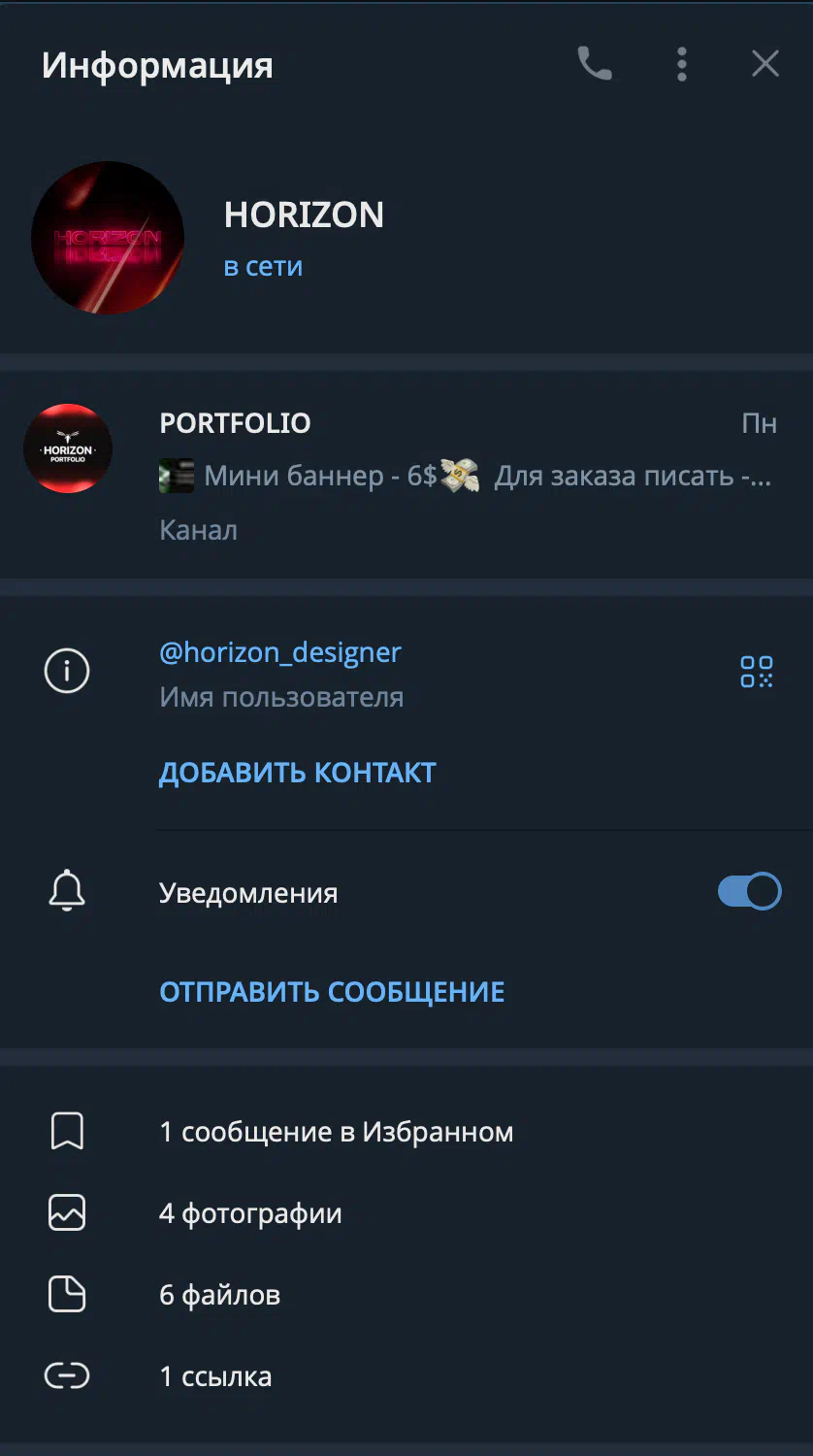Open the three-dot overflow menu

[682, 64]
